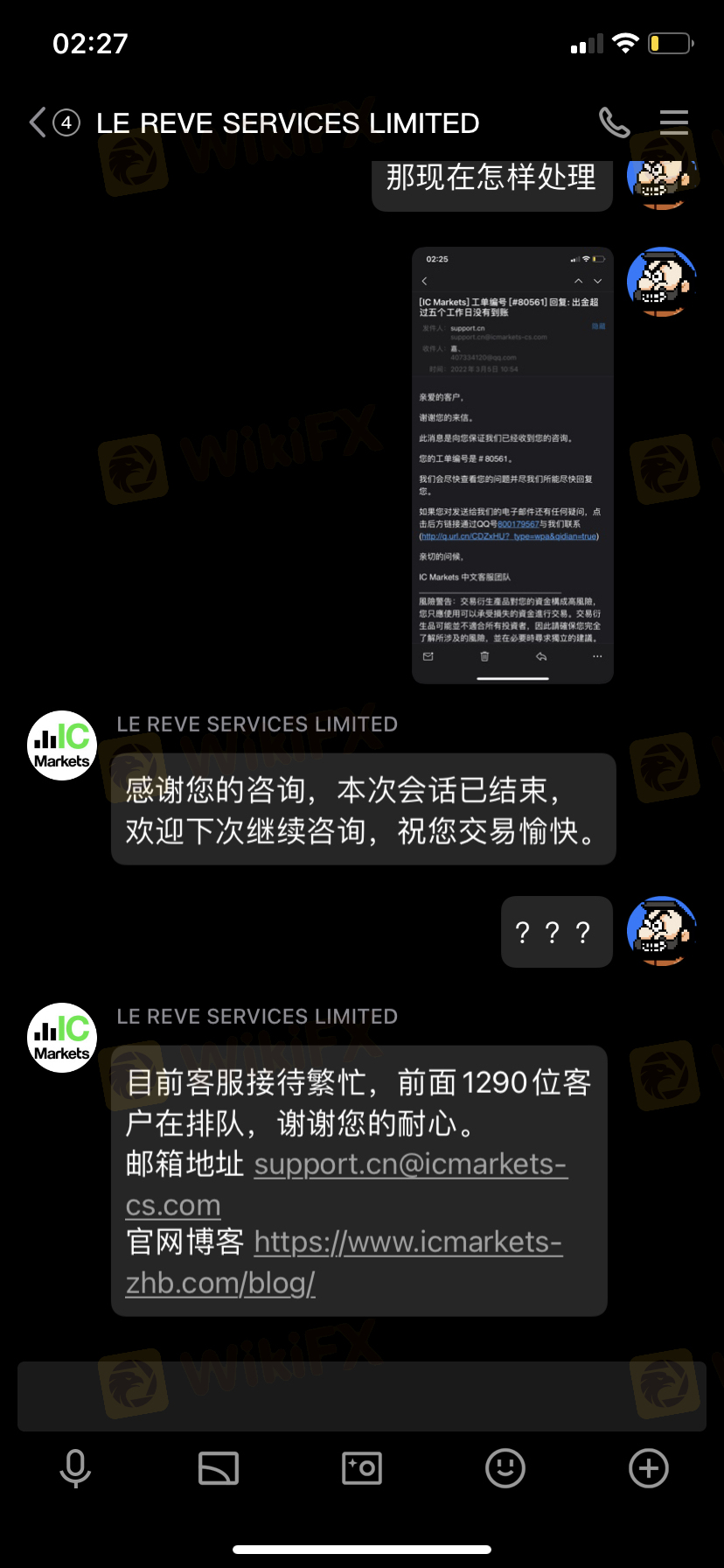Screen dimensions: 724x1568
Task: Open the chat menu icon
Action: pyautogui.click(x=673, y=122)
